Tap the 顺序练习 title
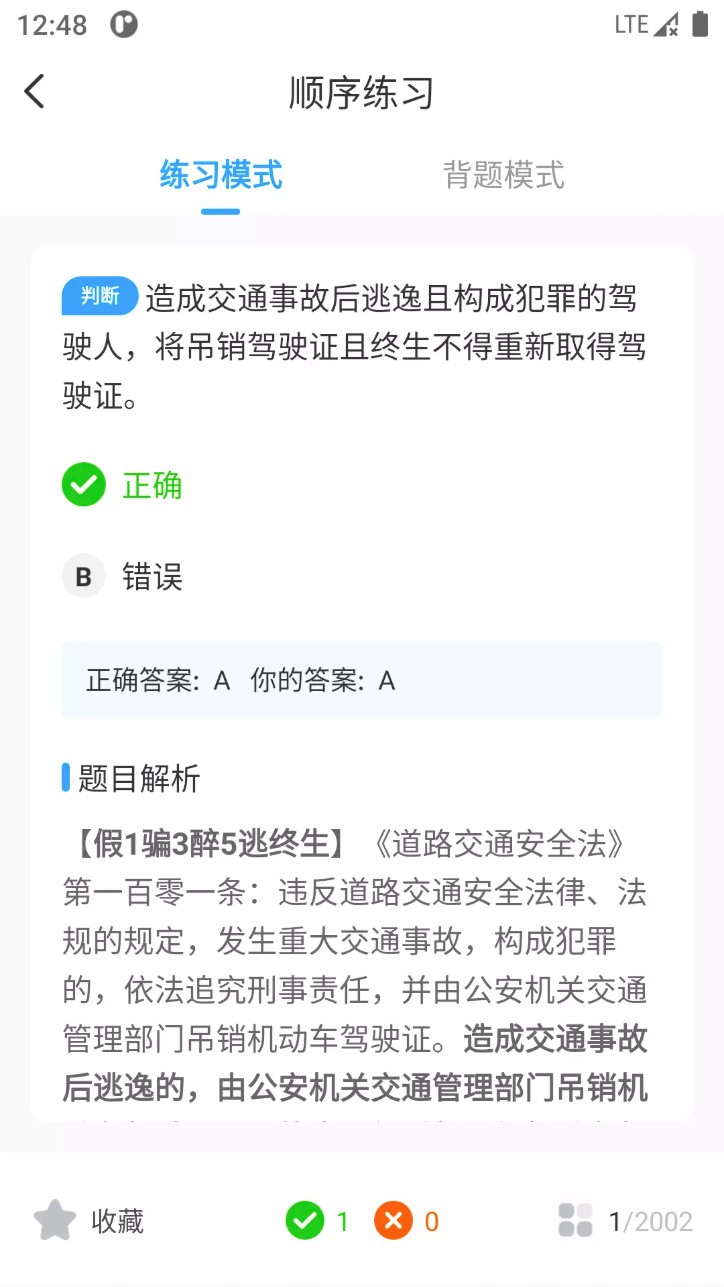This screenshot has width=724, height=1287. (362, 90)
